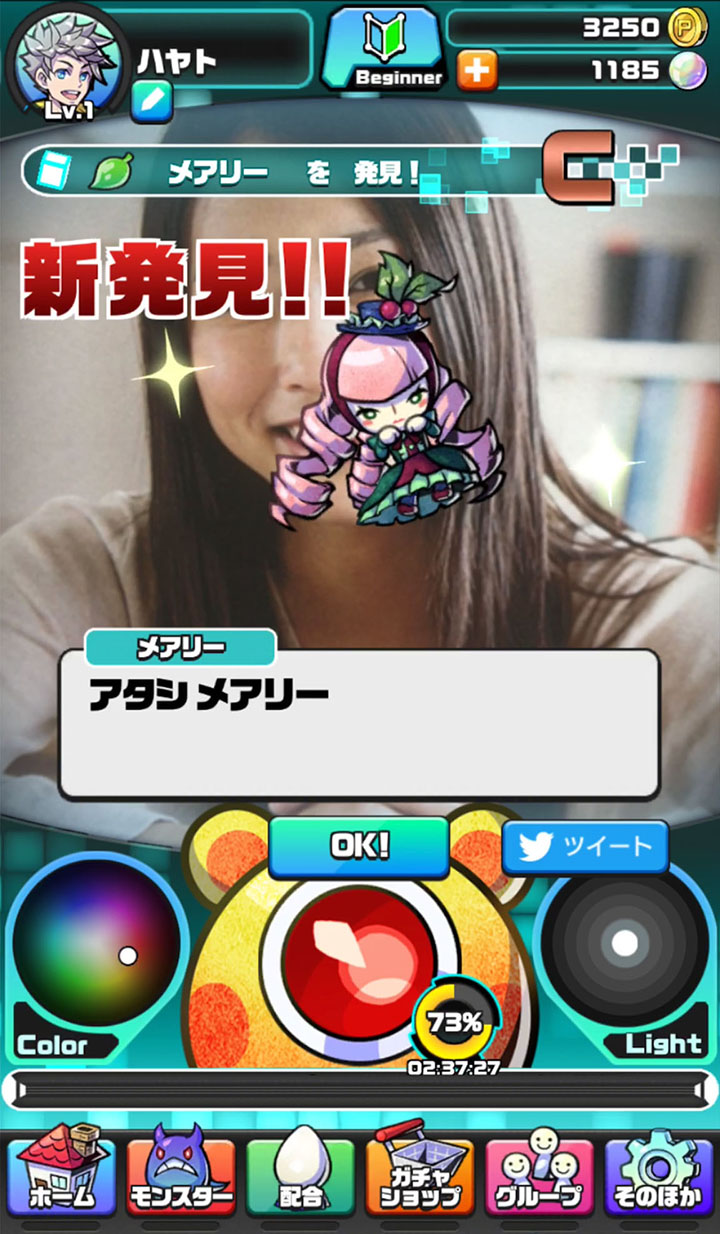Open the Beginner guide badge

[383, 48]
